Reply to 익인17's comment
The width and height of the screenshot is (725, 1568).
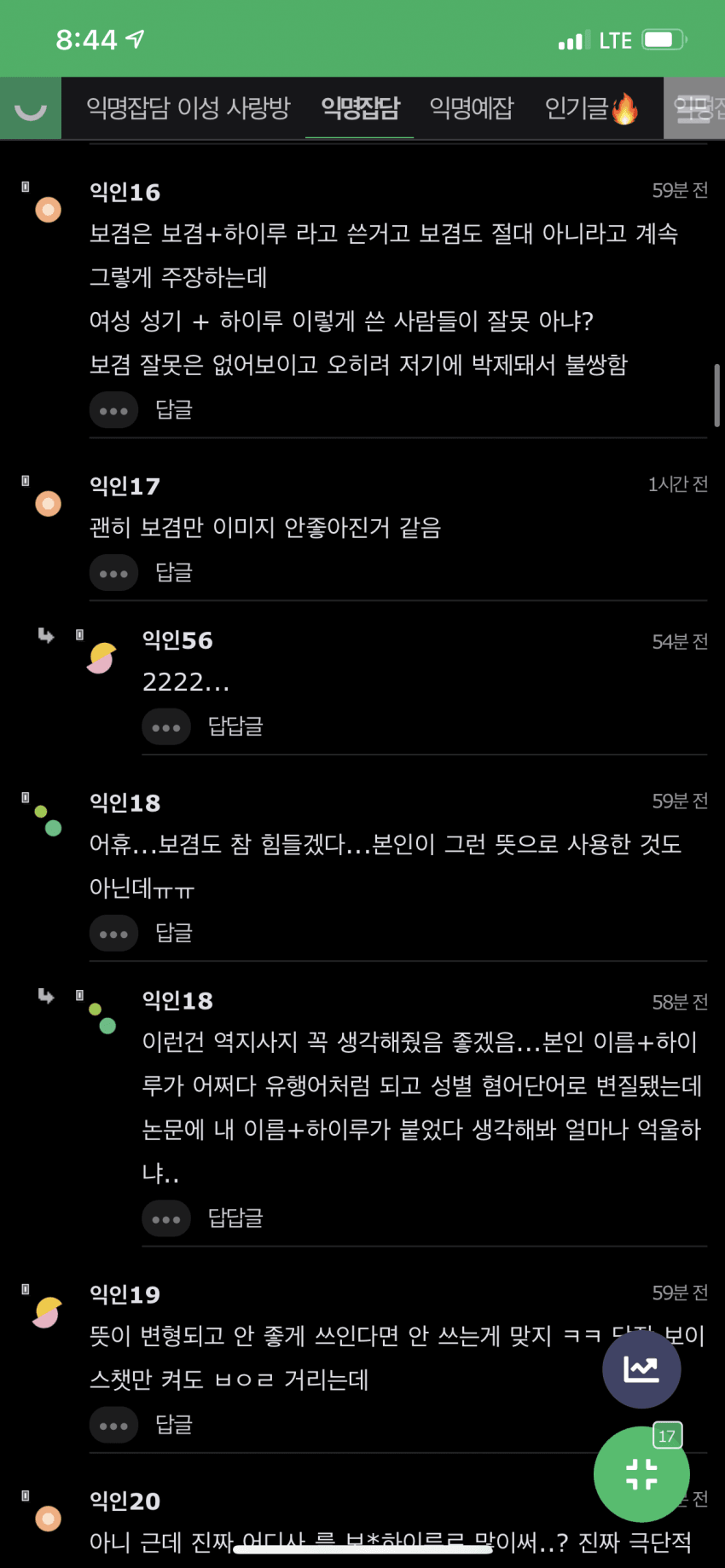[174, 573]
